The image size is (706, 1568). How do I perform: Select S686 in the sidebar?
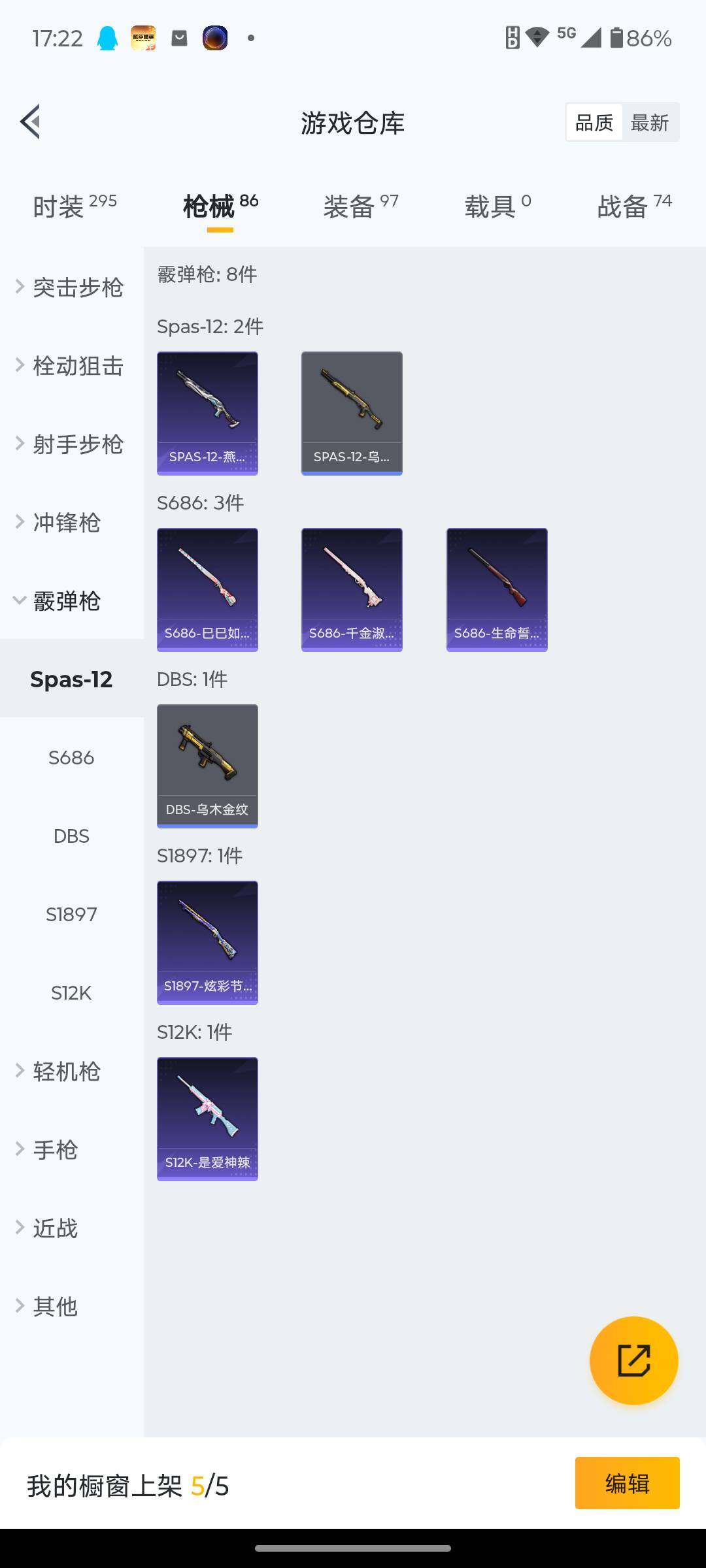71,758
